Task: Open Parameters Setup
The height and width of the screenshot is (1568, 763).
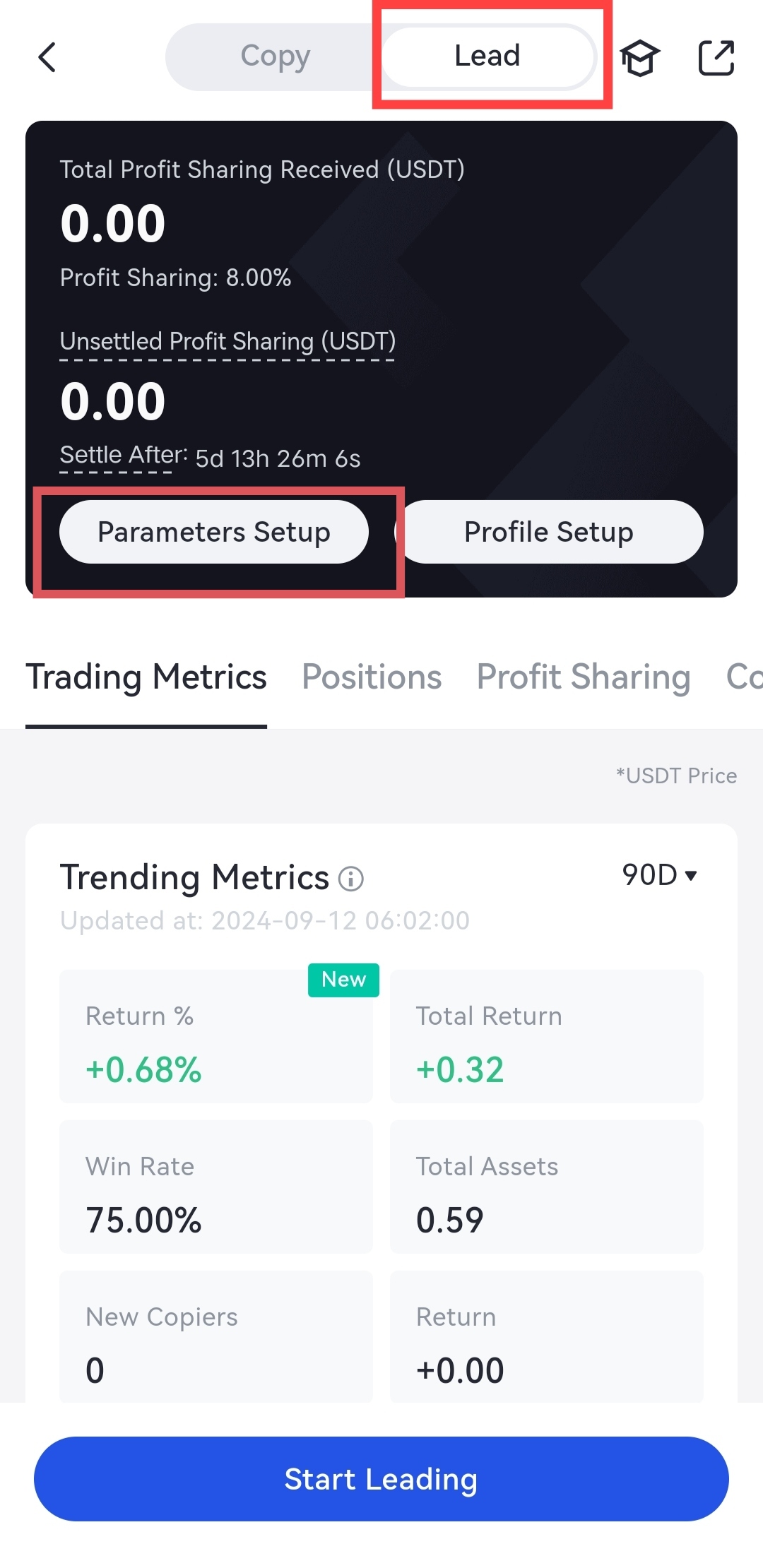Action: click(214, 532)
